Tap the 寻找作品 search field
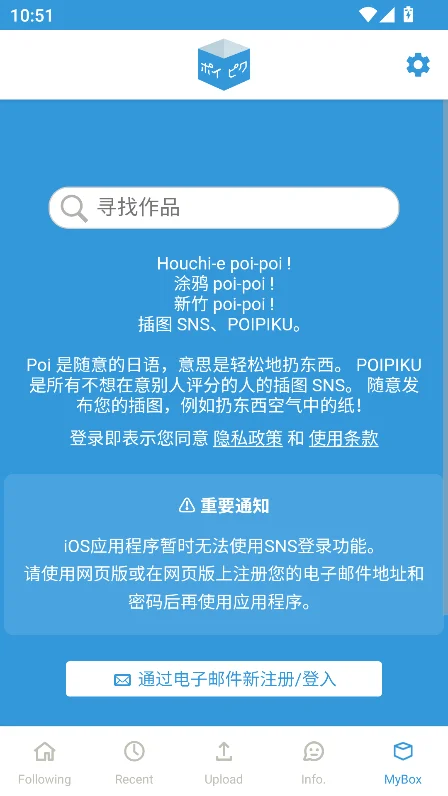This screenshot has height=796, width=448. [x=224, y=208]
